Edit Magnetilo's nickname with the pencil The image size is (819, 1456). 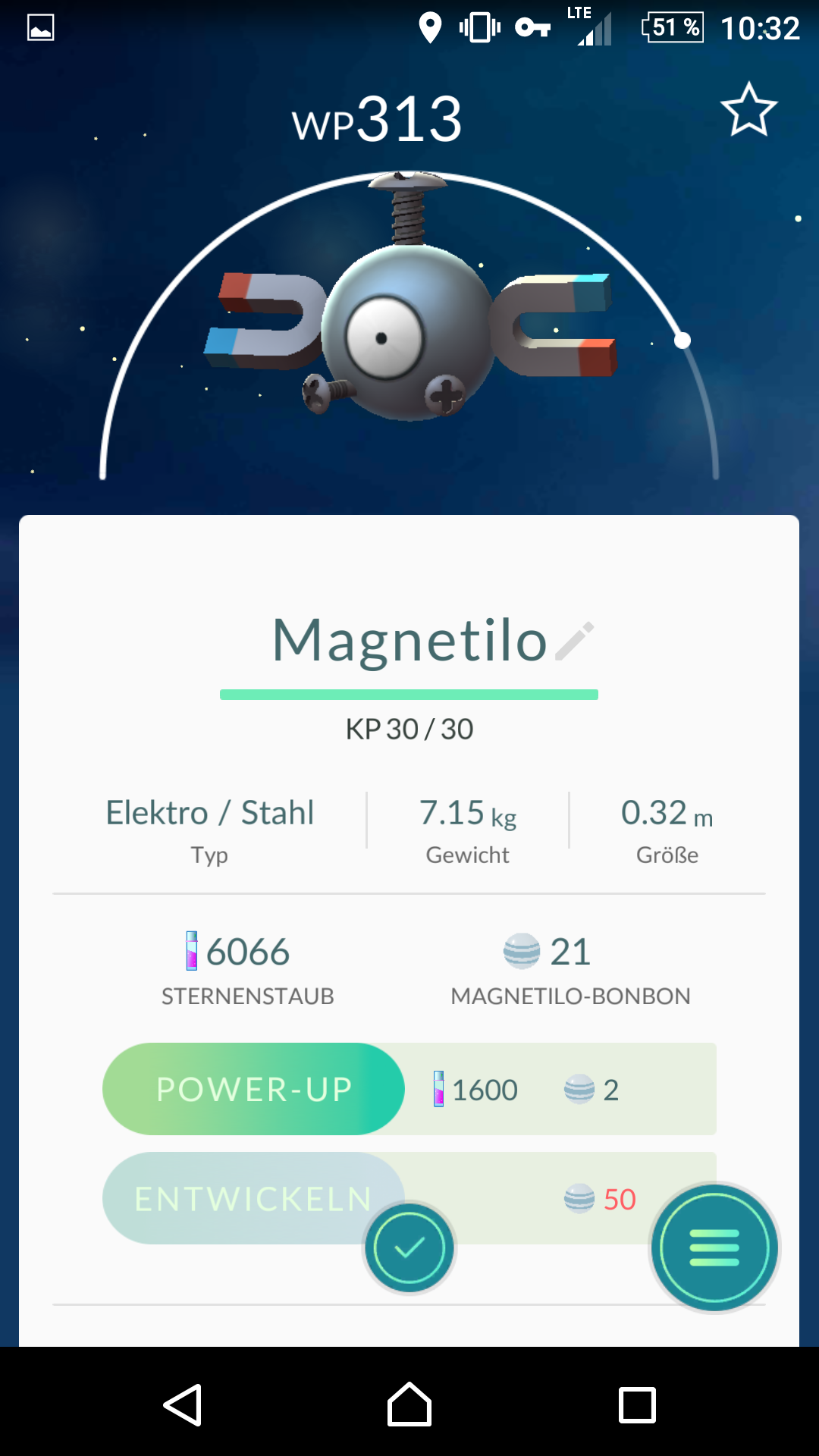coord(575,642)
